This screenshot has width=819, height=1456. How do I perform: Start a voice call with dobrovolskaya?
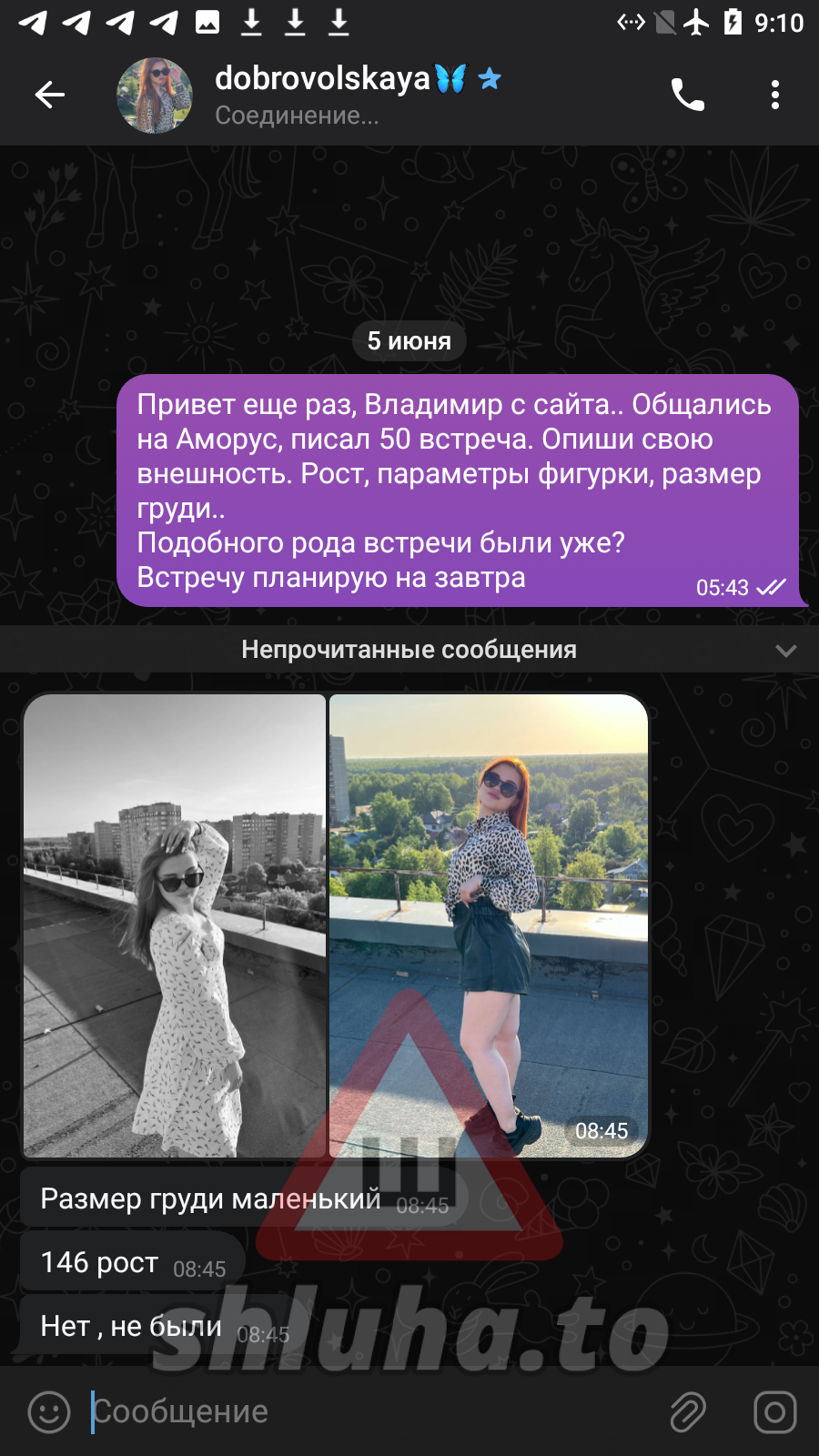pos(688,95)
